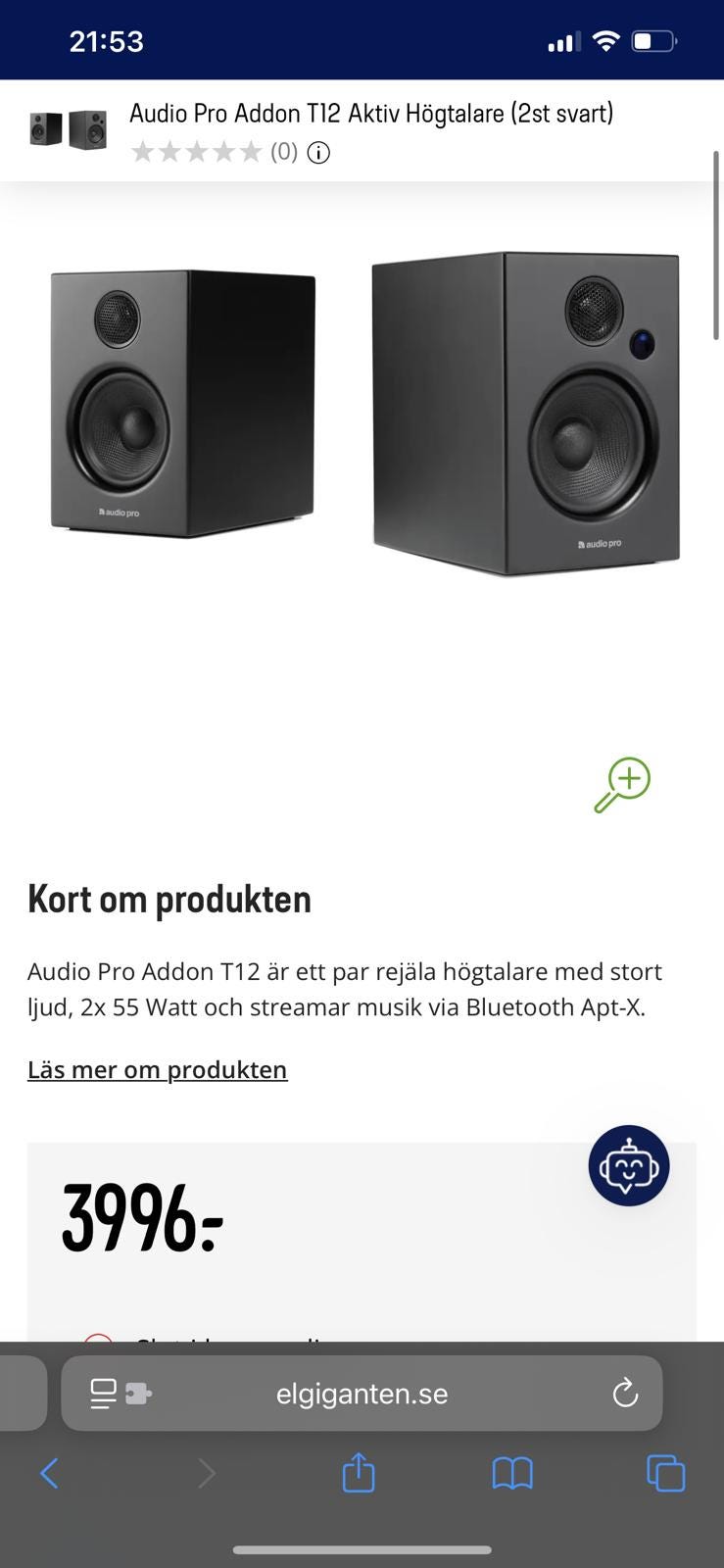
Task: Enlarge the product image with the magnifier
Action: 622,785
